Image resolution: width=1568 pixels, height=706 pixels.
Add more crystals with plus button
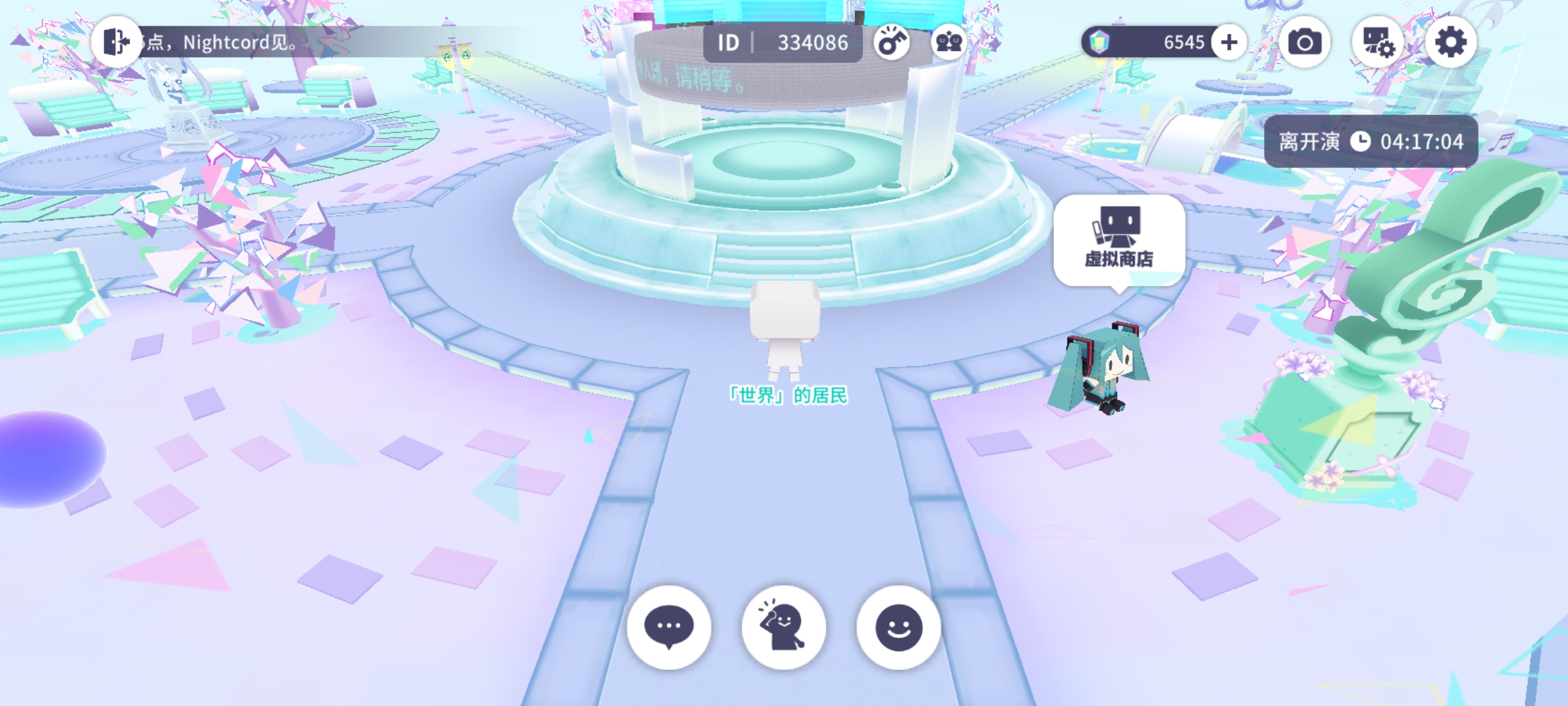pos(1229,42)
